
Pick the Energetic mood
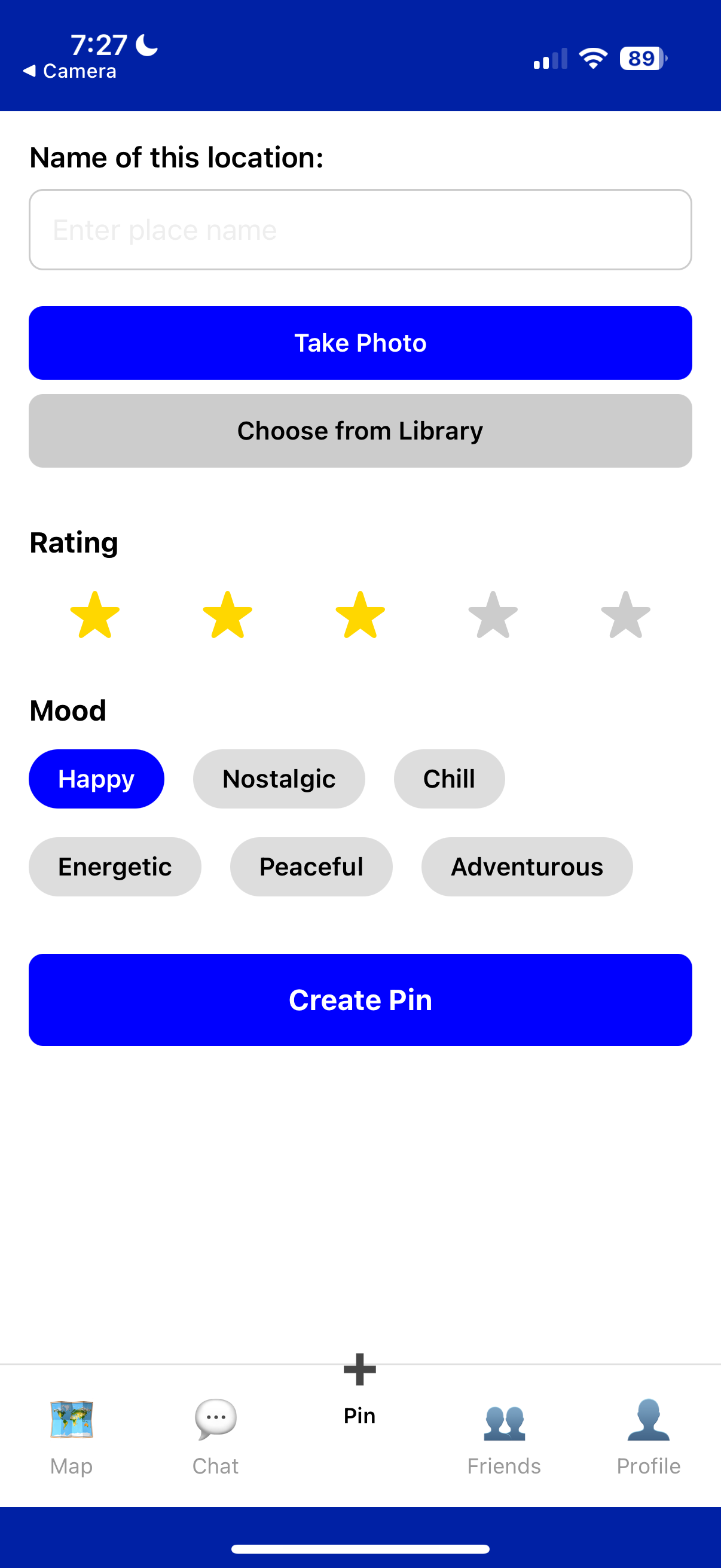pos(115,866)
